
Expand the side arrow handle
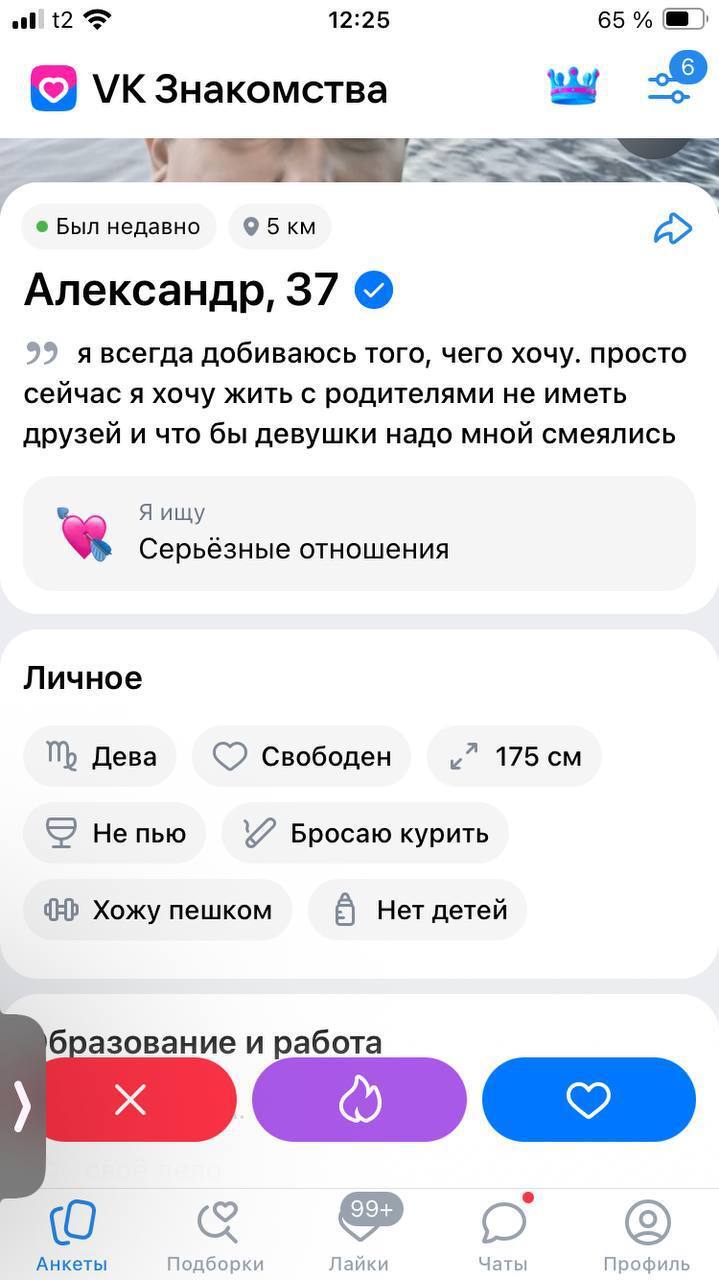click(22, 1106)
